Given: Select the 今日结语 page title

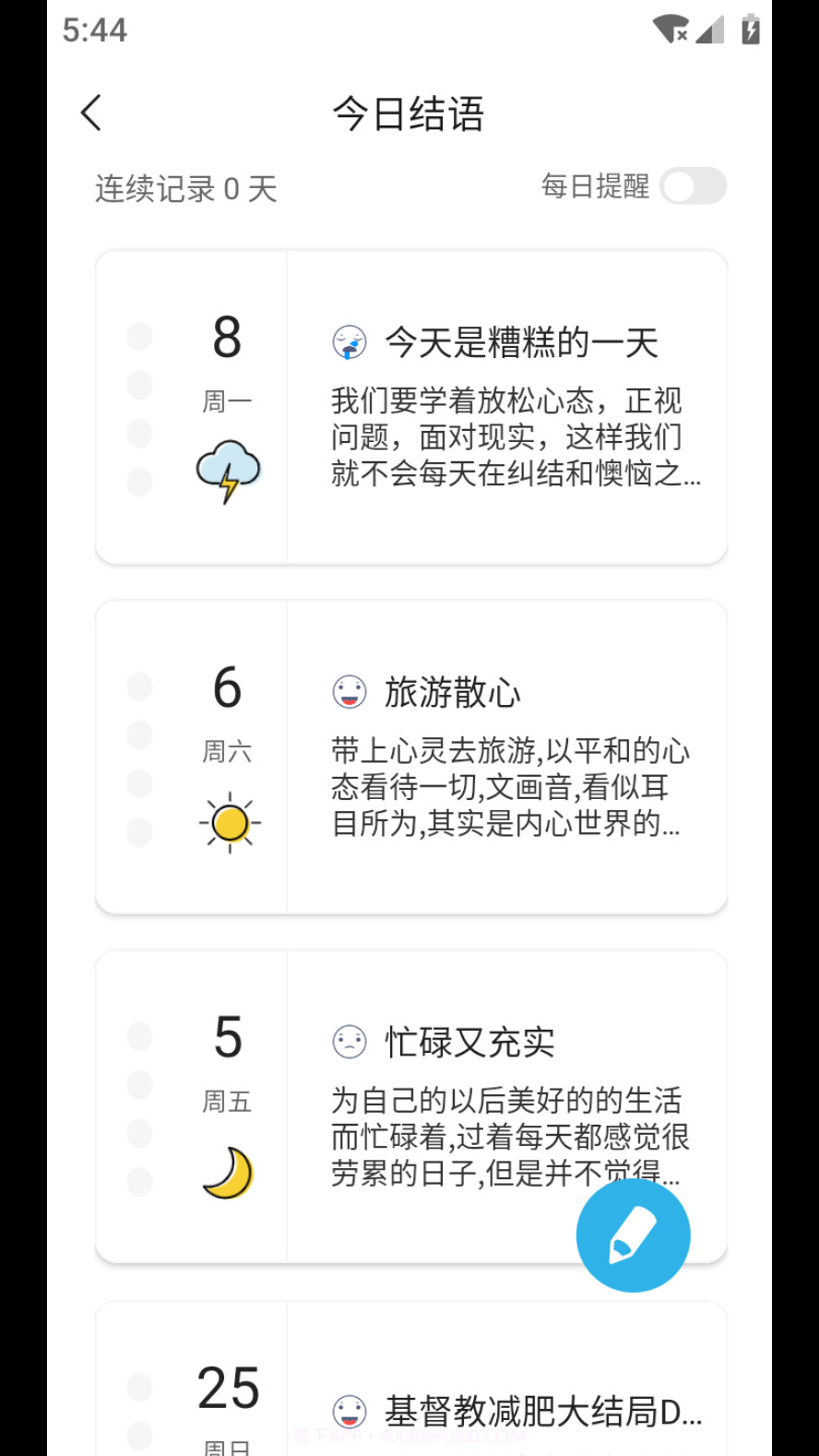Looking at the screenshot, I should pyautogui.click(x=409, y=113).
